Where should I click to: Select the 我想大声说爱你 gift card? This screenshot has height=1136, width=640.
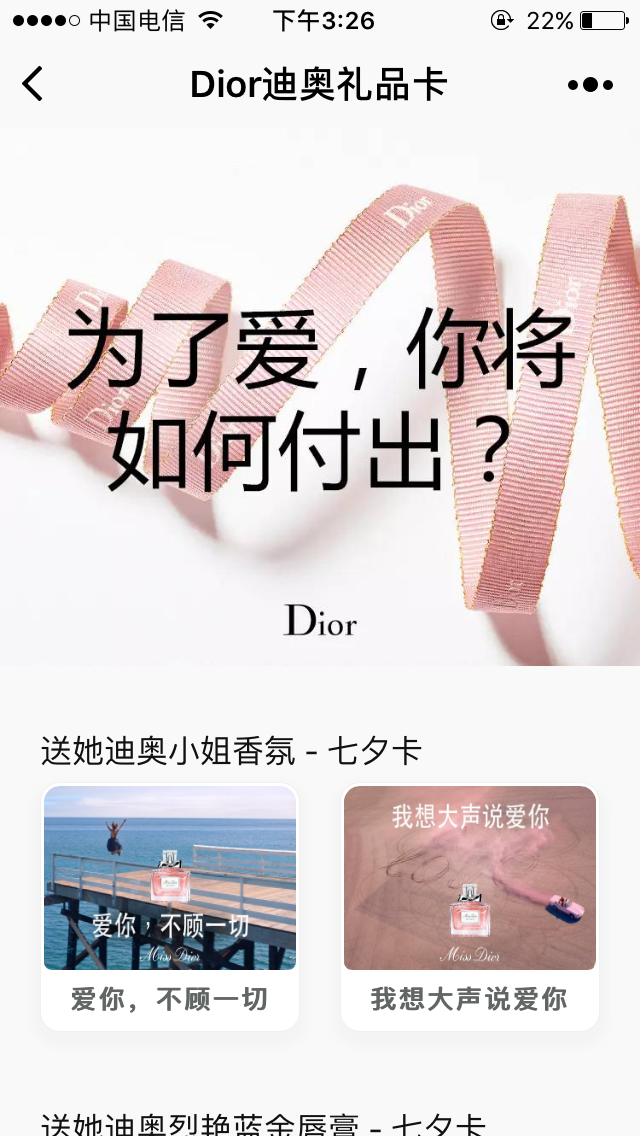click(x=470, y=905)
